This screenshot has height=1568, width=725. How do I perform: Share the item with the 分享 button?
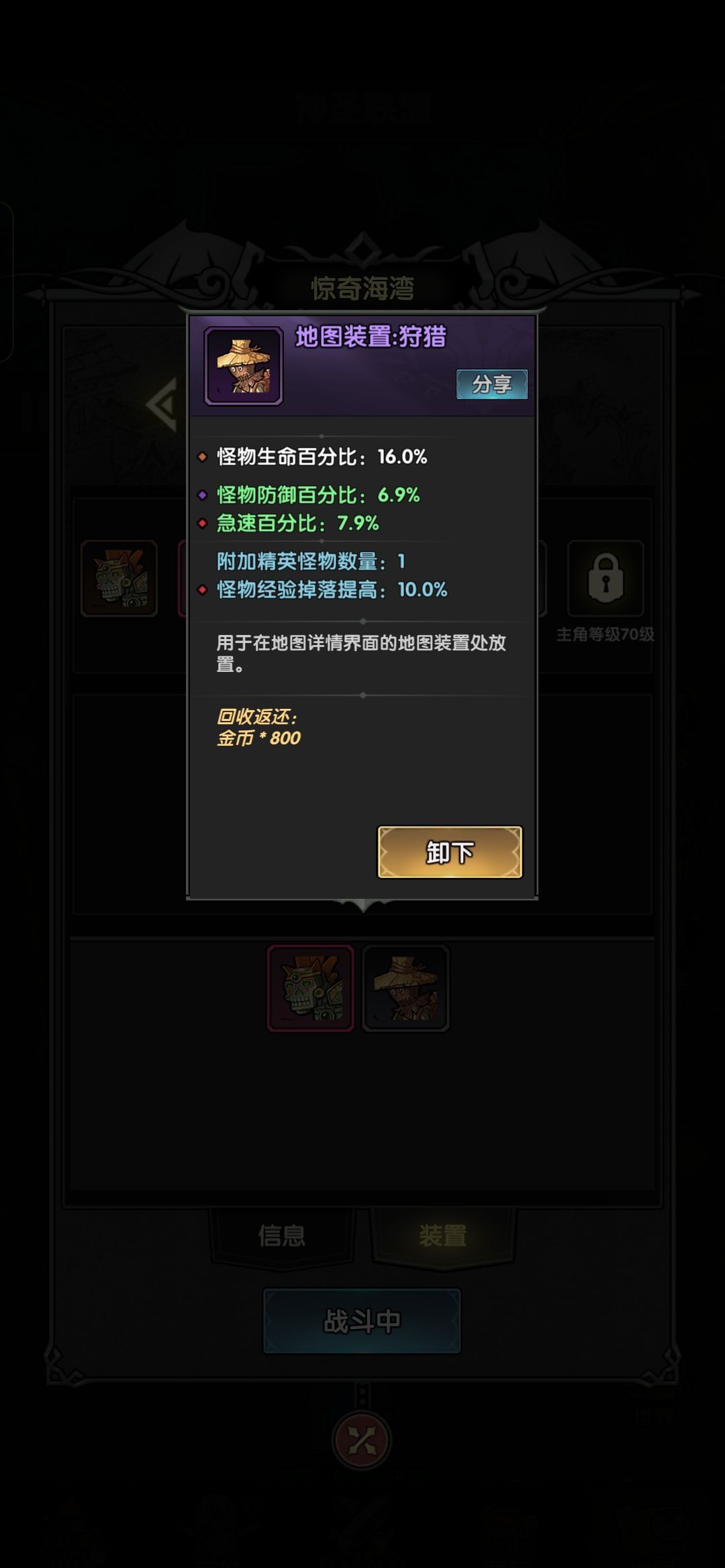[x=491, y=384]
